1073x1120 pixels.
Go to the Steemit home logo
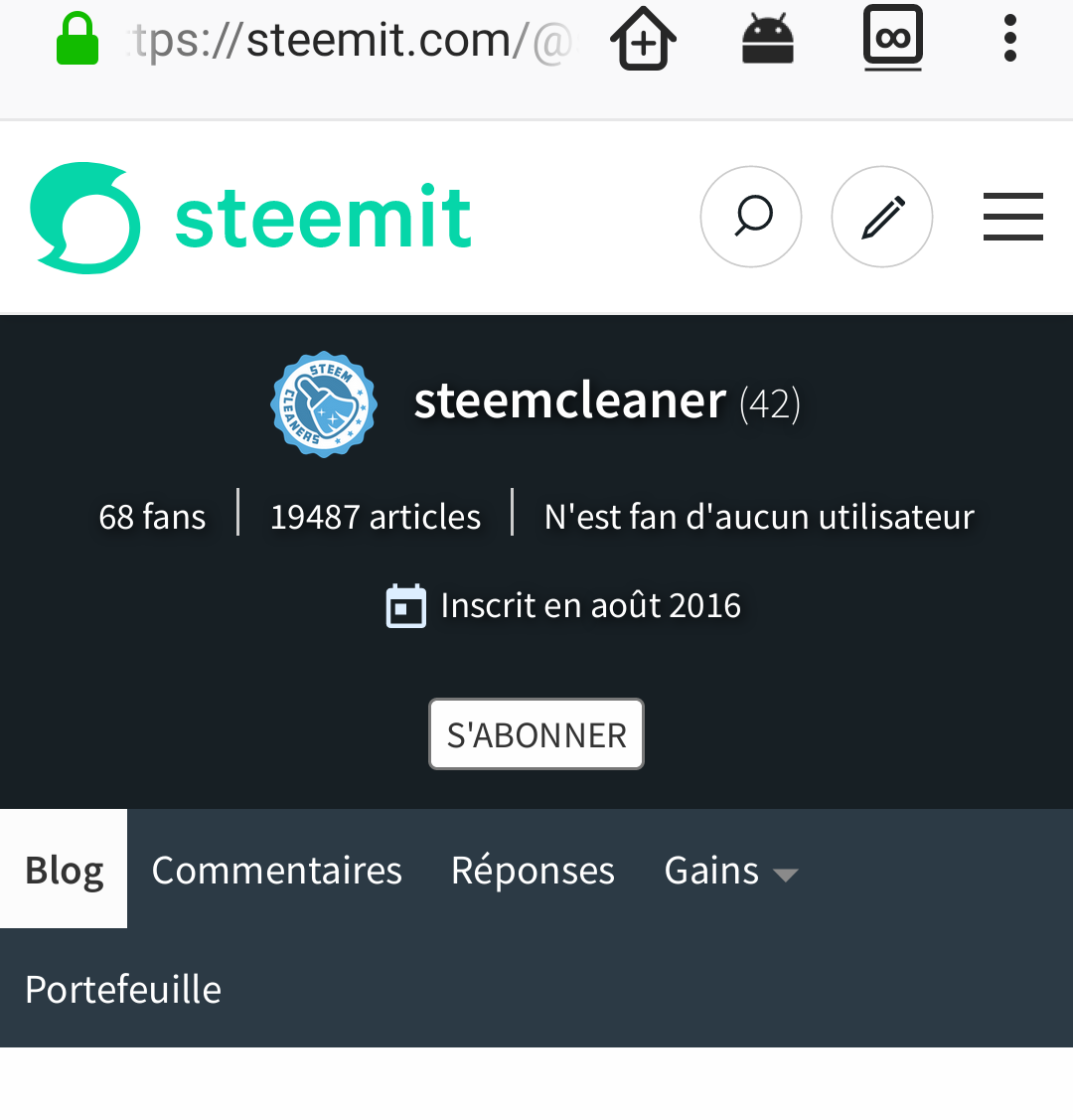tap(251, 218)
